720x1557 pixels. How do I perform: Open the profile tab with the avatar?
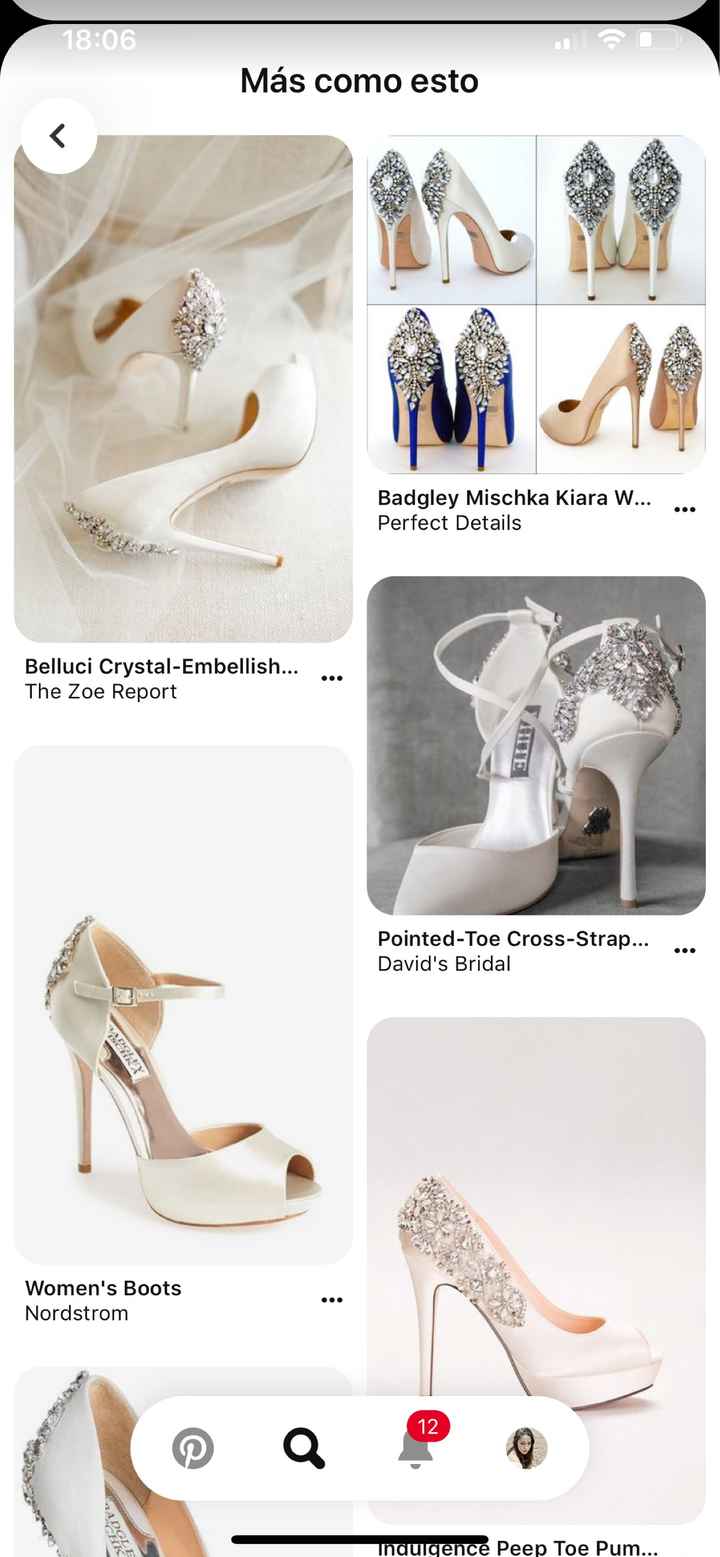pos(526,1448)
